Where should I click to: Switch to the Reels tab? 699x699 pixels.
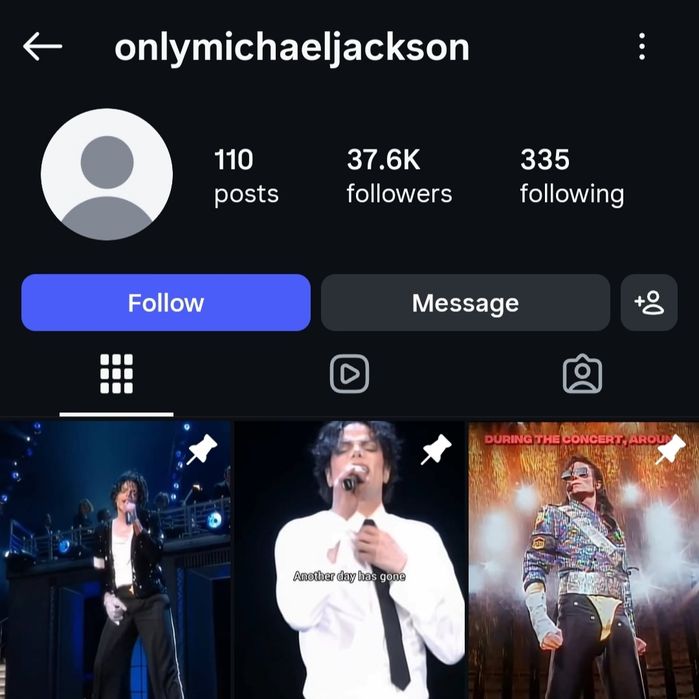click(349, 374)
